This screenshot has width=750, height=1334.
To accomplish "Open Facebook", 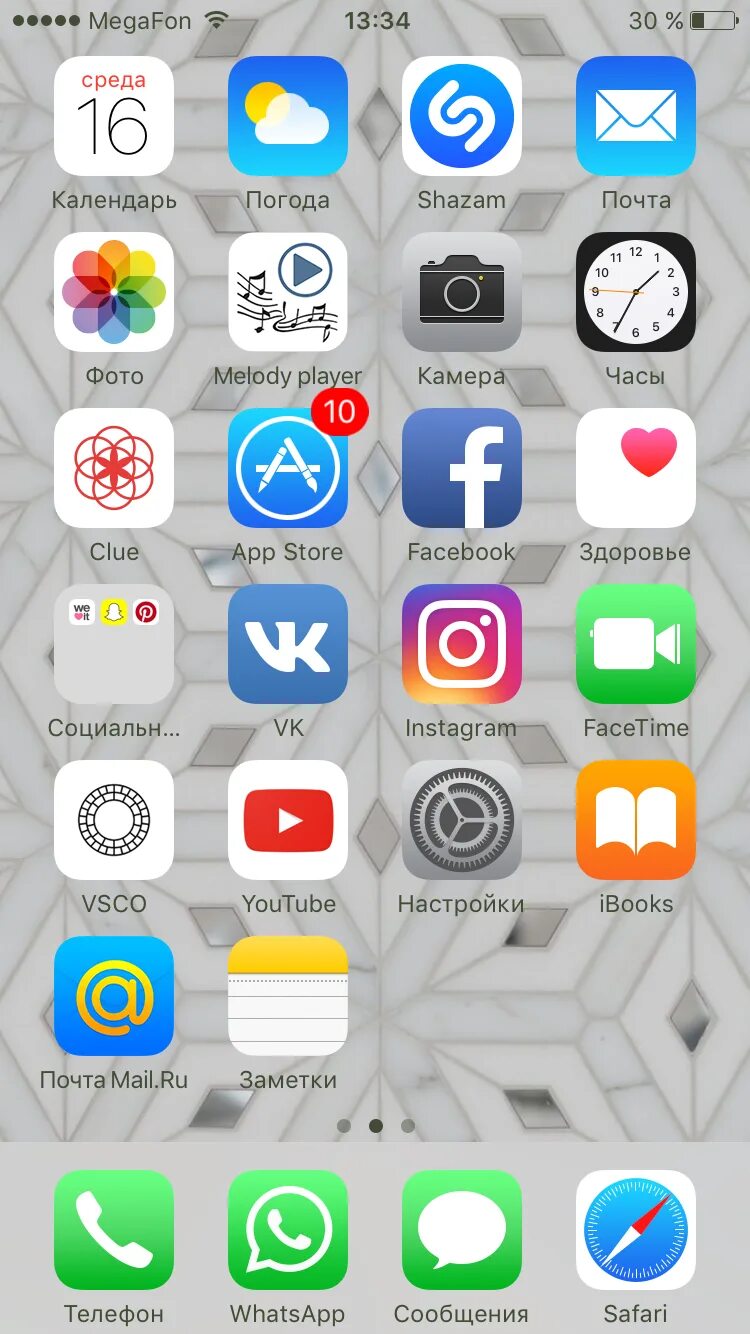I will [462, 468].
